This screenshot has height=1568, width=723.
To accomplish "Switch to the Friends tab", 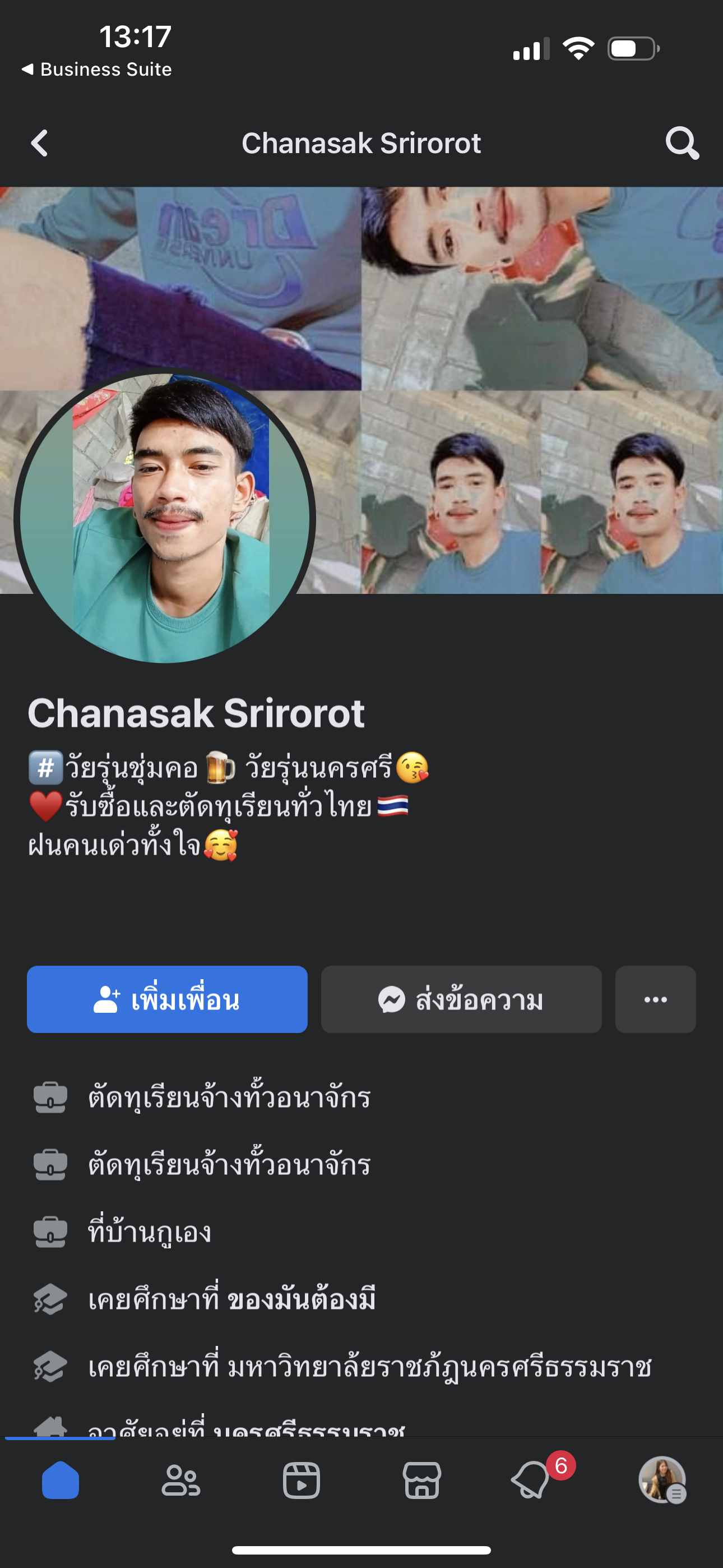I will [x=180, y=1481].
